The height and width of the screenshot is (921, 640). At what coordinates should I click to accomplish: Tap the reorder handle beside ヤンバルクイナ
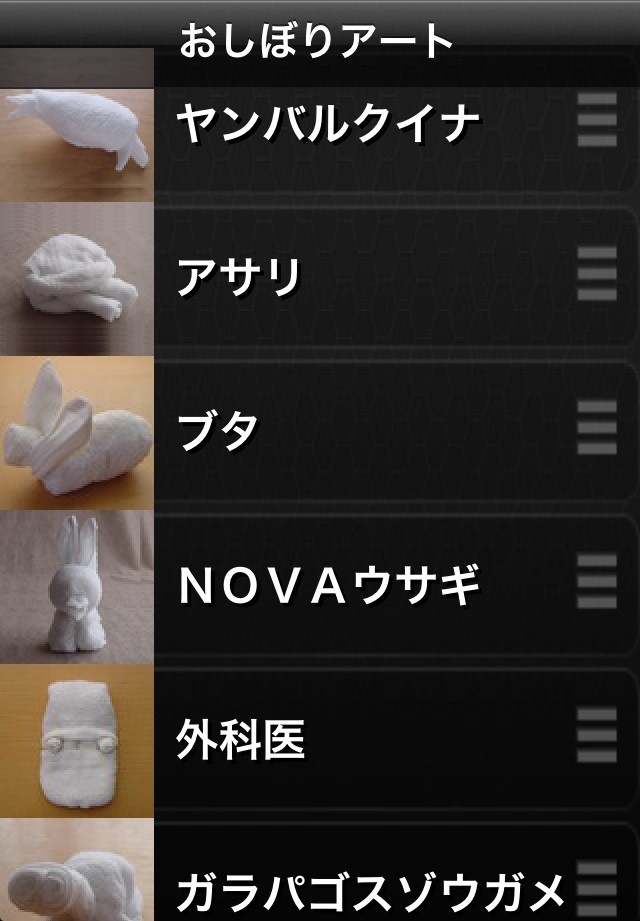pos(597,120)
